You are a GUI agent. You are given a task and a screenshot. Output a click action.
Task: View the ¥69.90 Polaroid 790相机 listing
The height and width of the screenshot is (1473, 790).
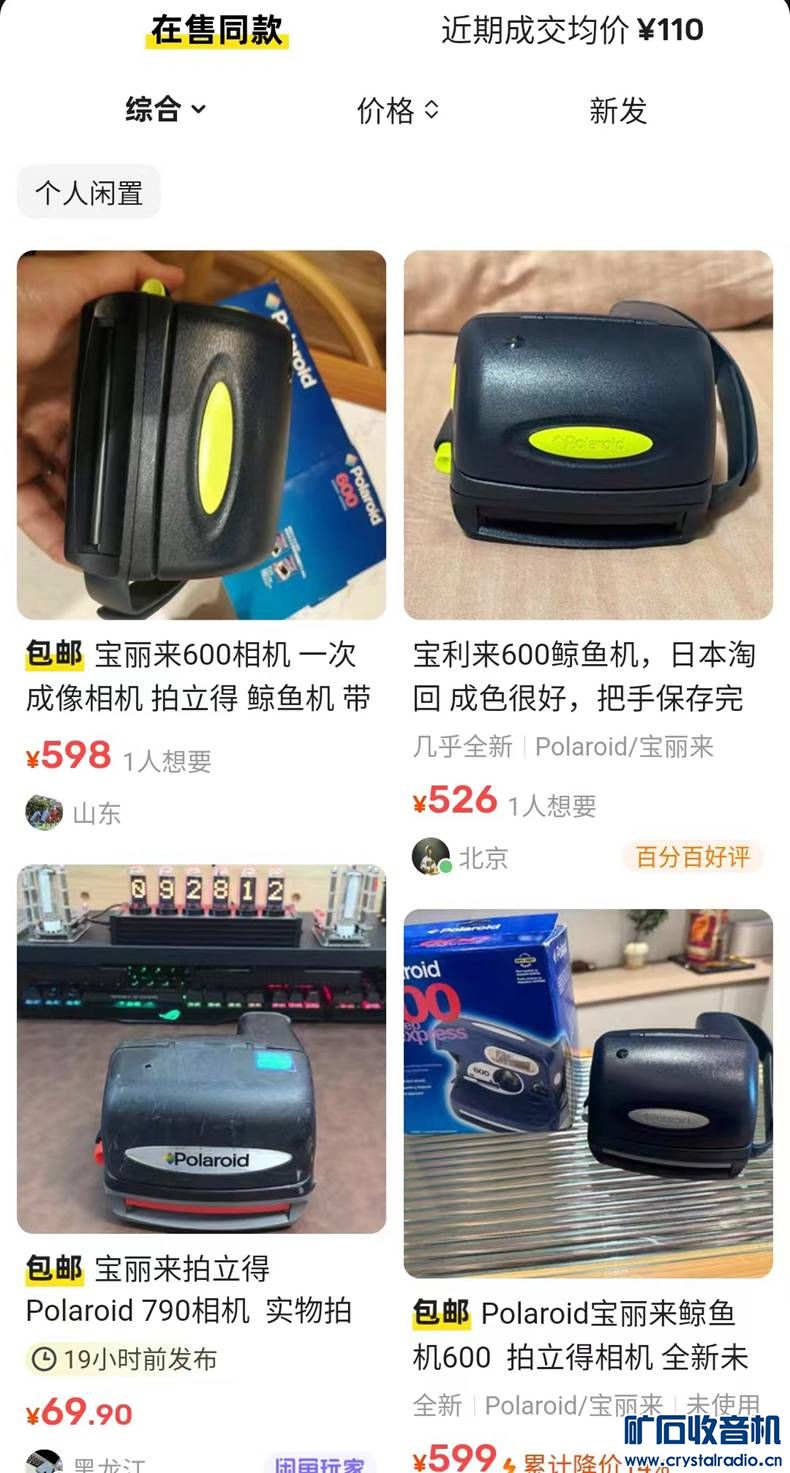click(201, 1049)
